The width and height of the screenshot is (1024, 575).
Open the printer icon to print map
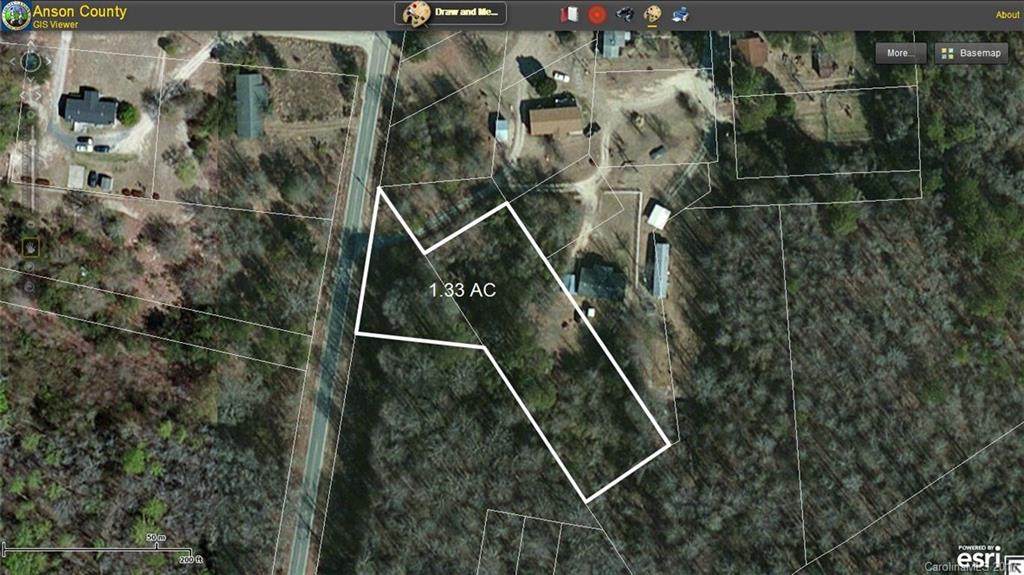680,14
